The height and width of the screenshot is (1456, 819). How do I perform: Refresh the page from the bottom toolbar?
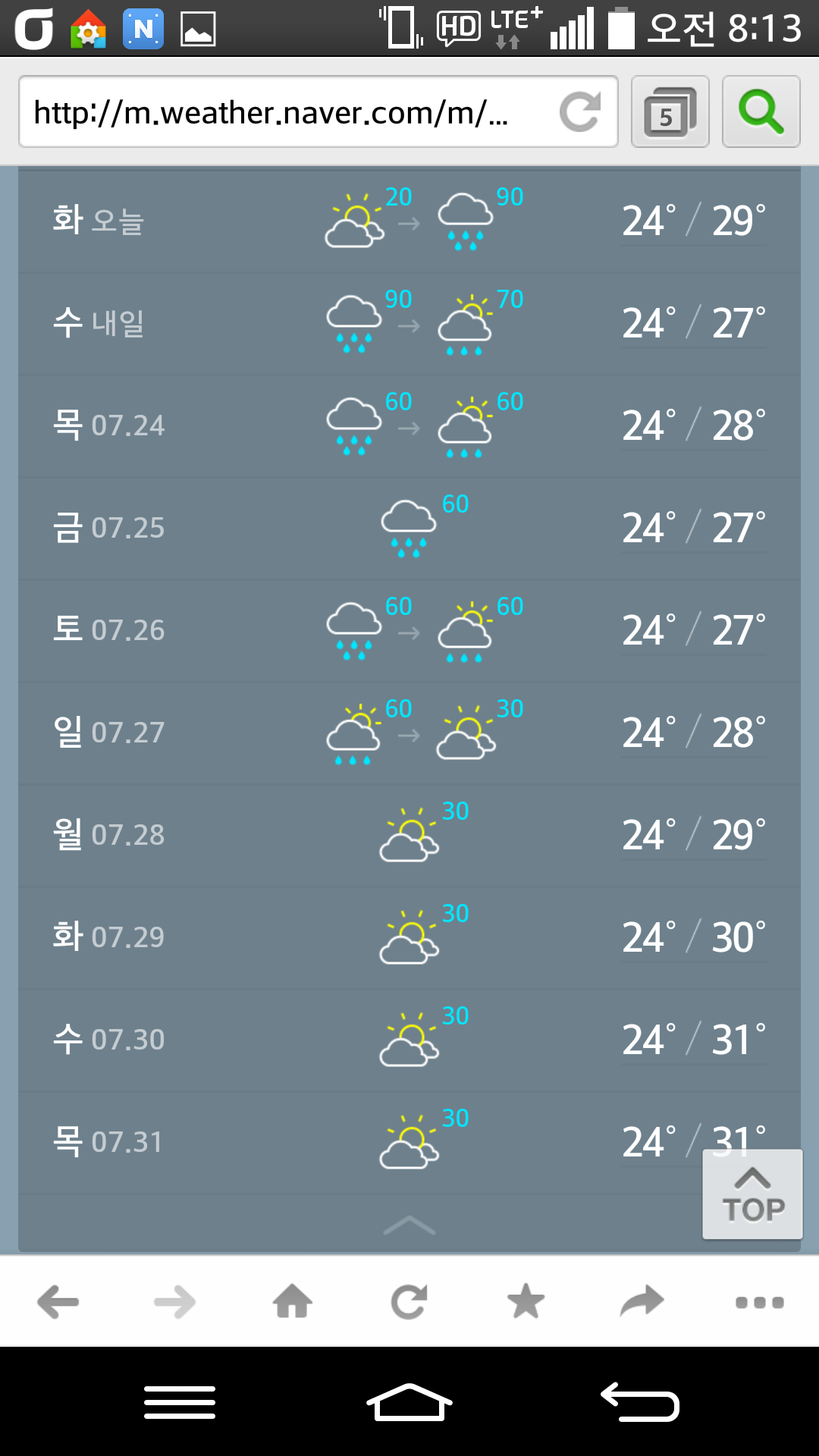click(409, 1302)
